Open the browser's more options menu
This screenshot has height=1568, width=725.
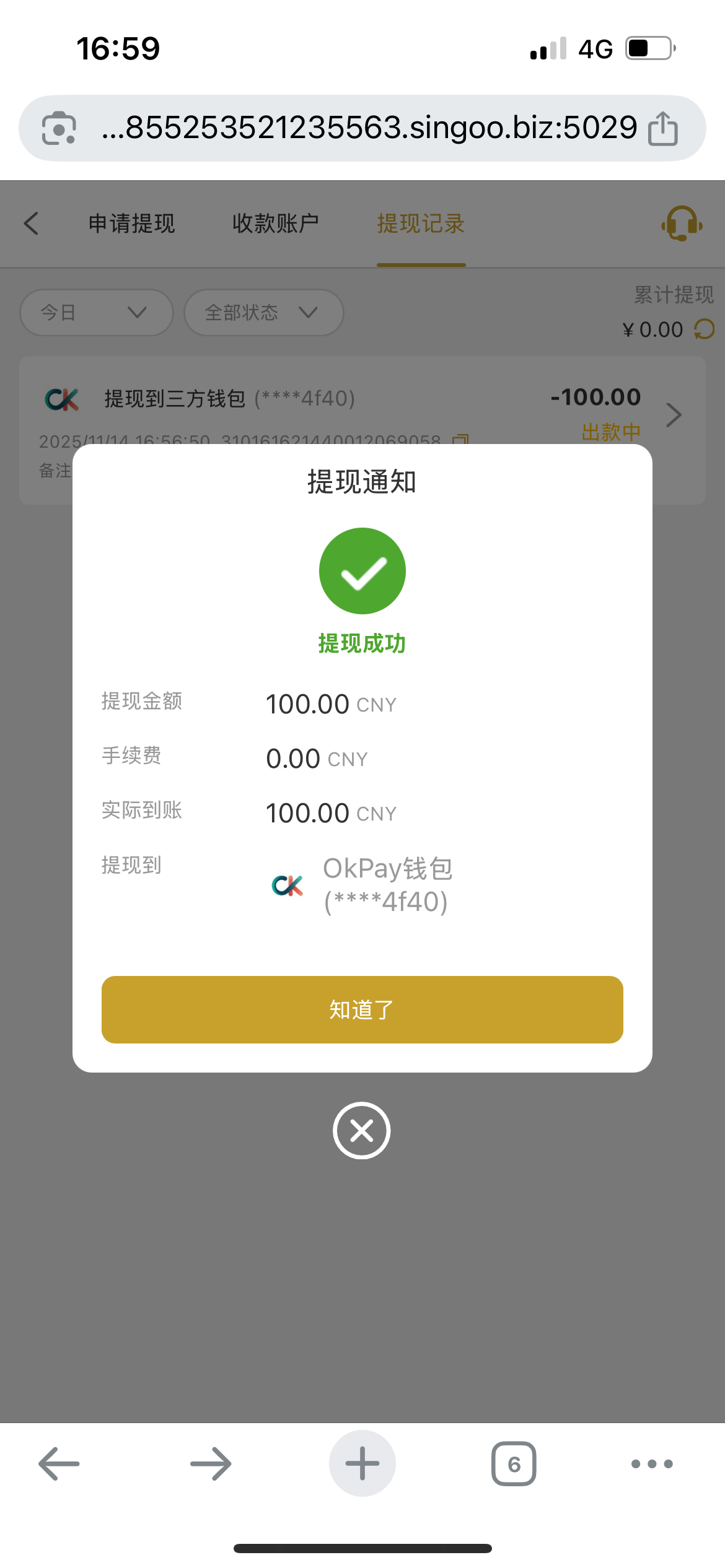pyautogui.click(x=652, y=1464)
